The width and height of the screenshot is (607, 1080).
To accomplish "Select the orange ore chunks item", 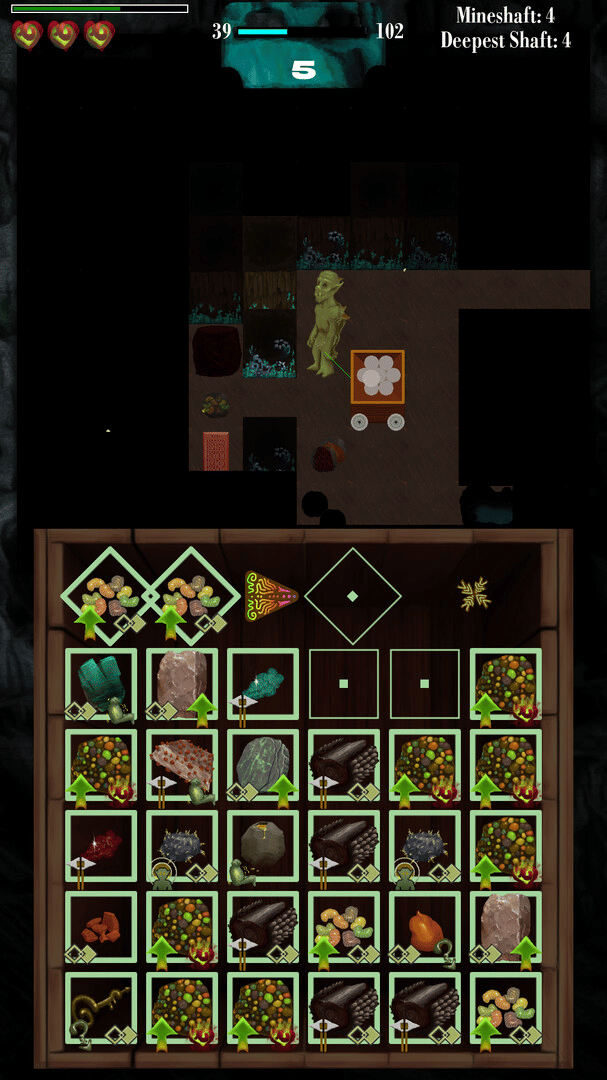I will [100, 927].
